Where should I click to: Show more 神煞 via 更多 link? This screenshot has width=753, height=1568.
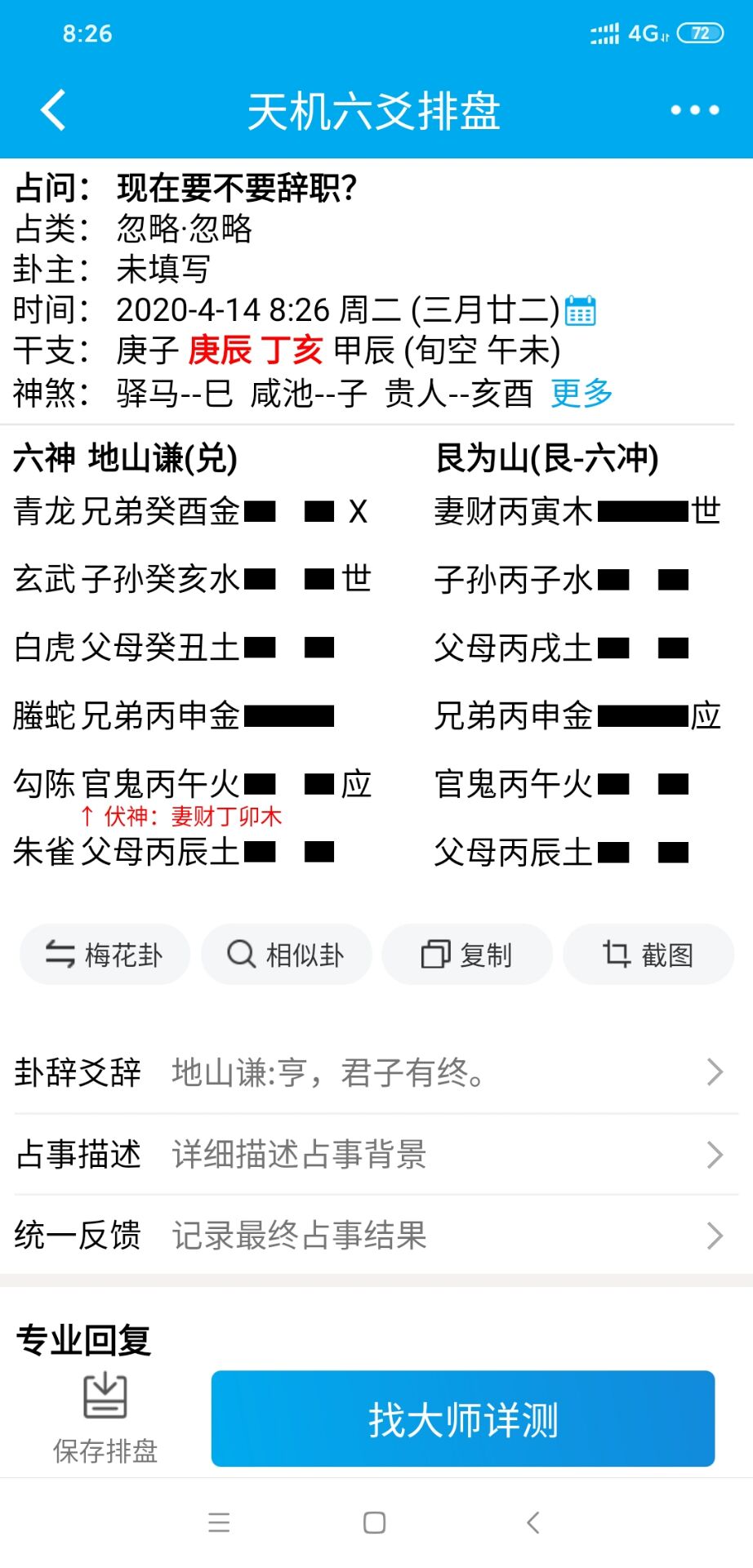(581, 393)
